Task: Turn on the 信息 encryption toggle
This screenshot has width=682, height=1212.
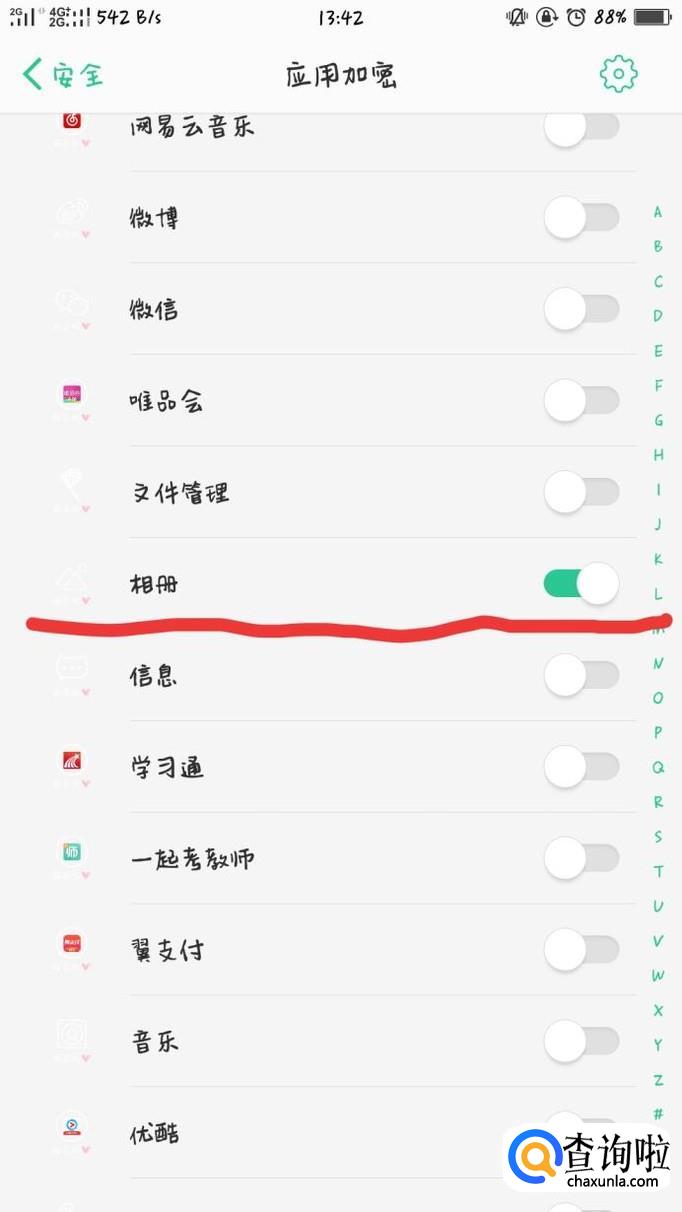Action: [x=581, y=676]
